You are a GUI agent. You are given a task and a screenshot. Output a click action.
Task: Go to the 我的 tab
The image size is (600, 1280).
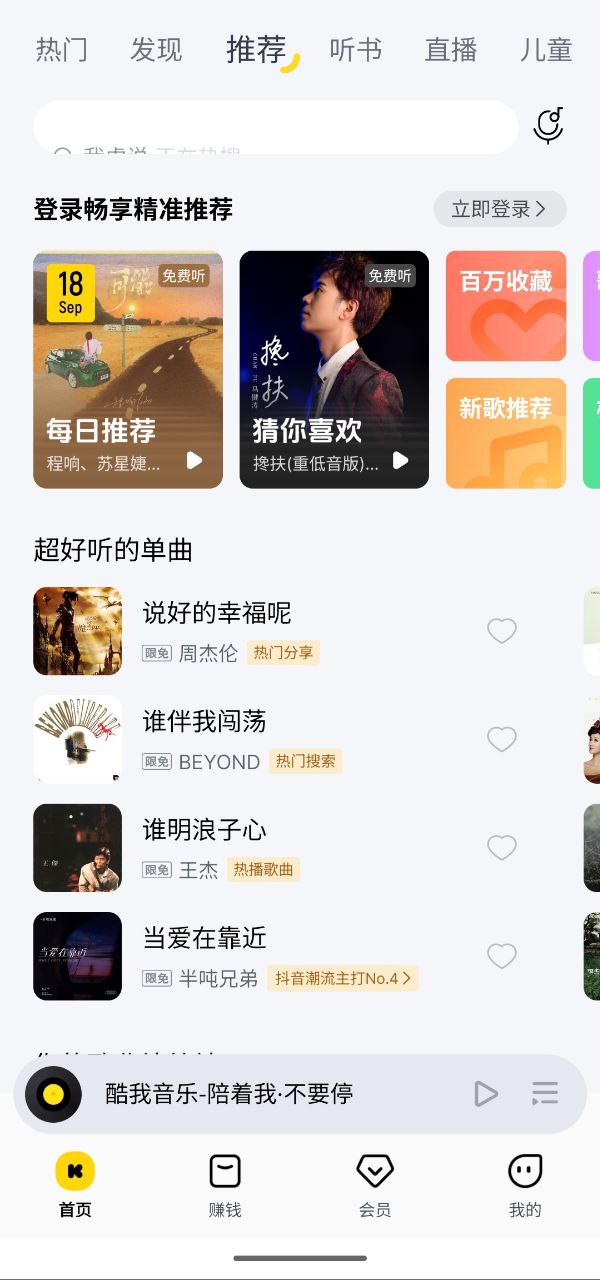point(525,1185)
